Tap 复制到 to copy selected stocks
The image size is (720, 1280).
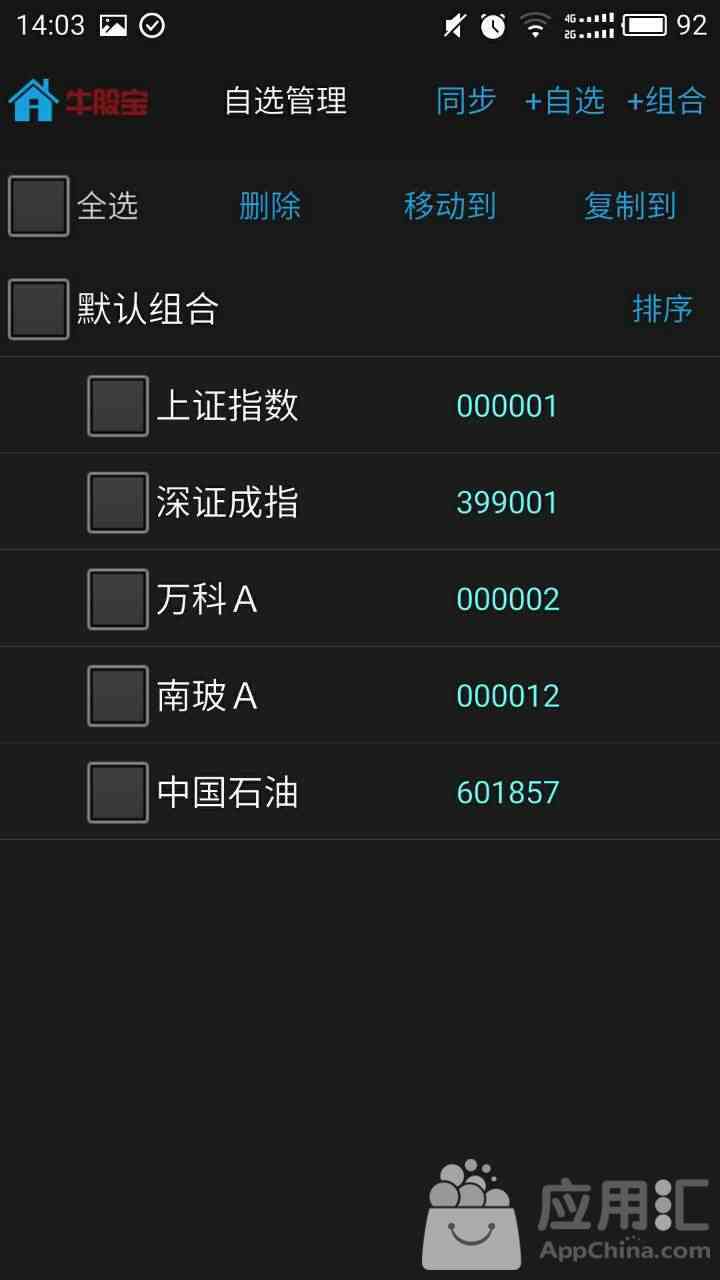click(x=630, y=206)
